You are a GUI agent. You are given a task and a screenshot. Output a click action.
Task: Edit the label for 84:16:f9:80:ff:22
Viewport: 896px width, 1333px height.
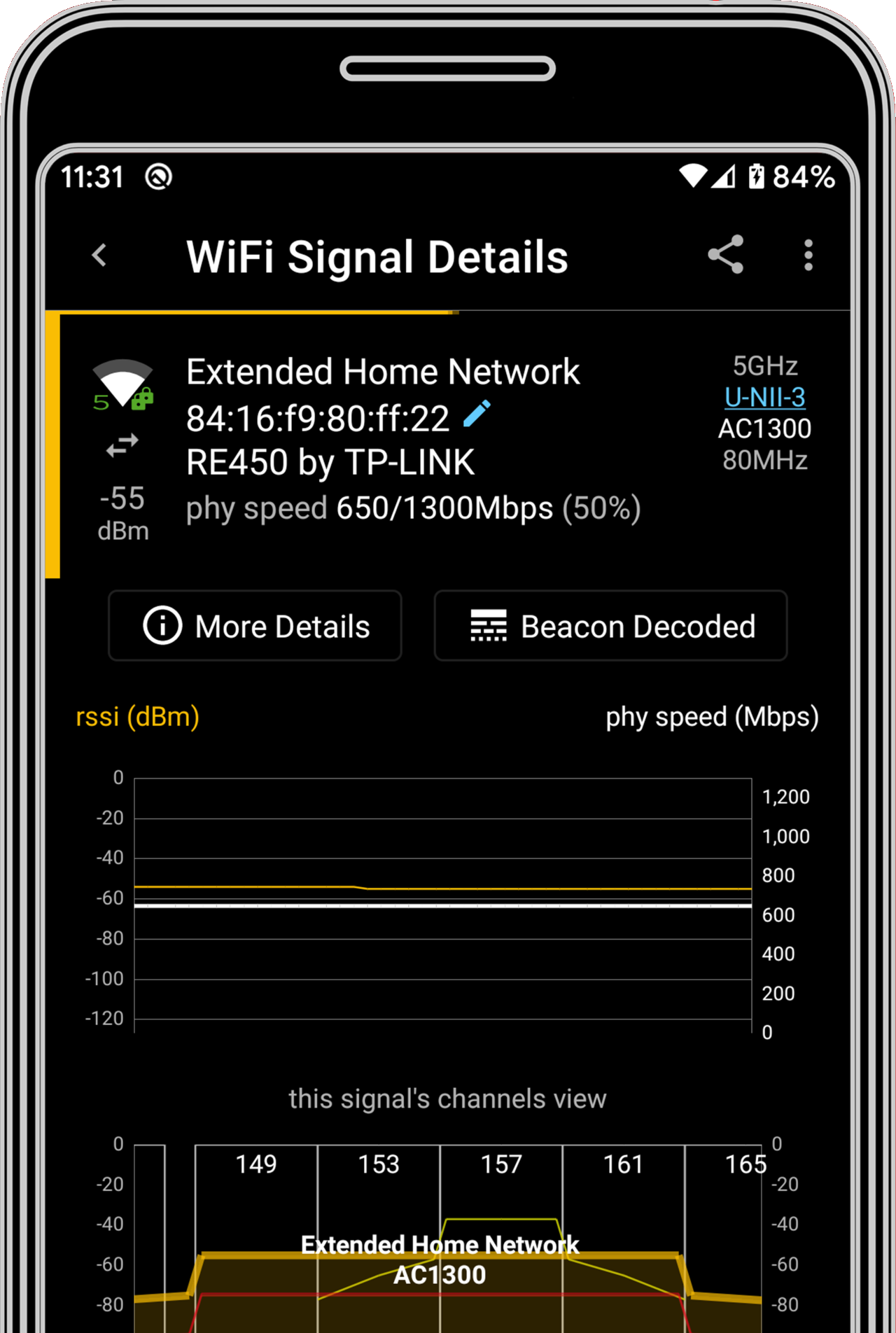click(x=477, y=414)
